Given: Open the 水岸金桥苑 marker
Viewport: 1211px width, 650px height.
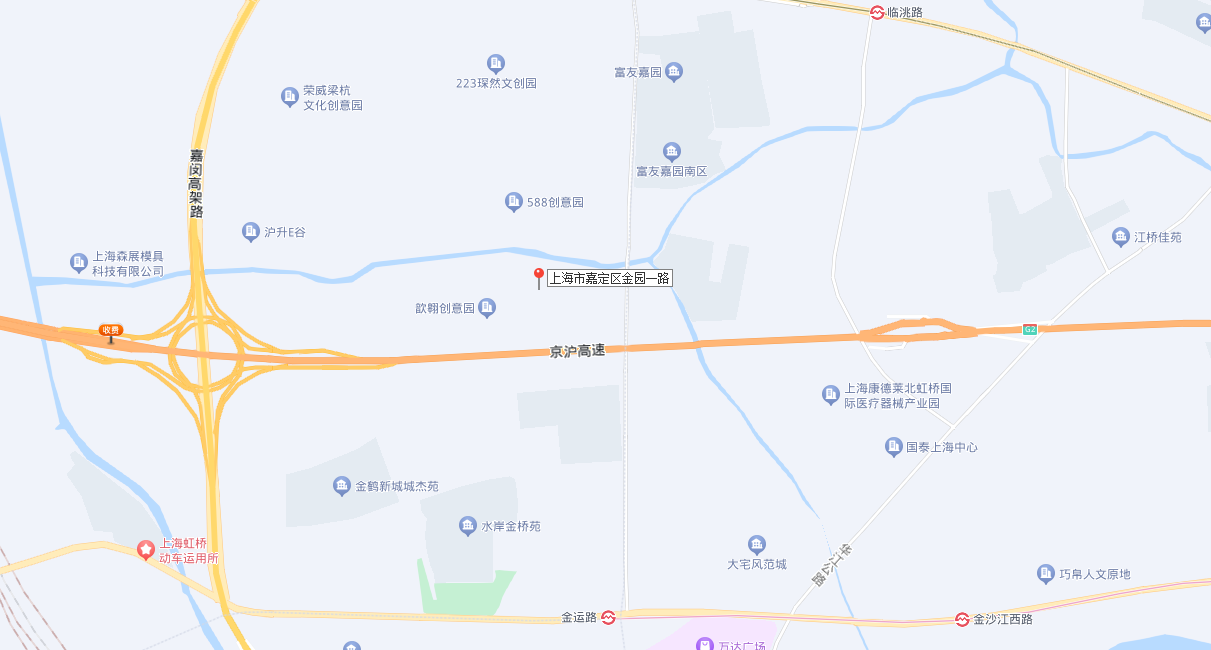Looking at the screenshot, I should click(467, 526).
